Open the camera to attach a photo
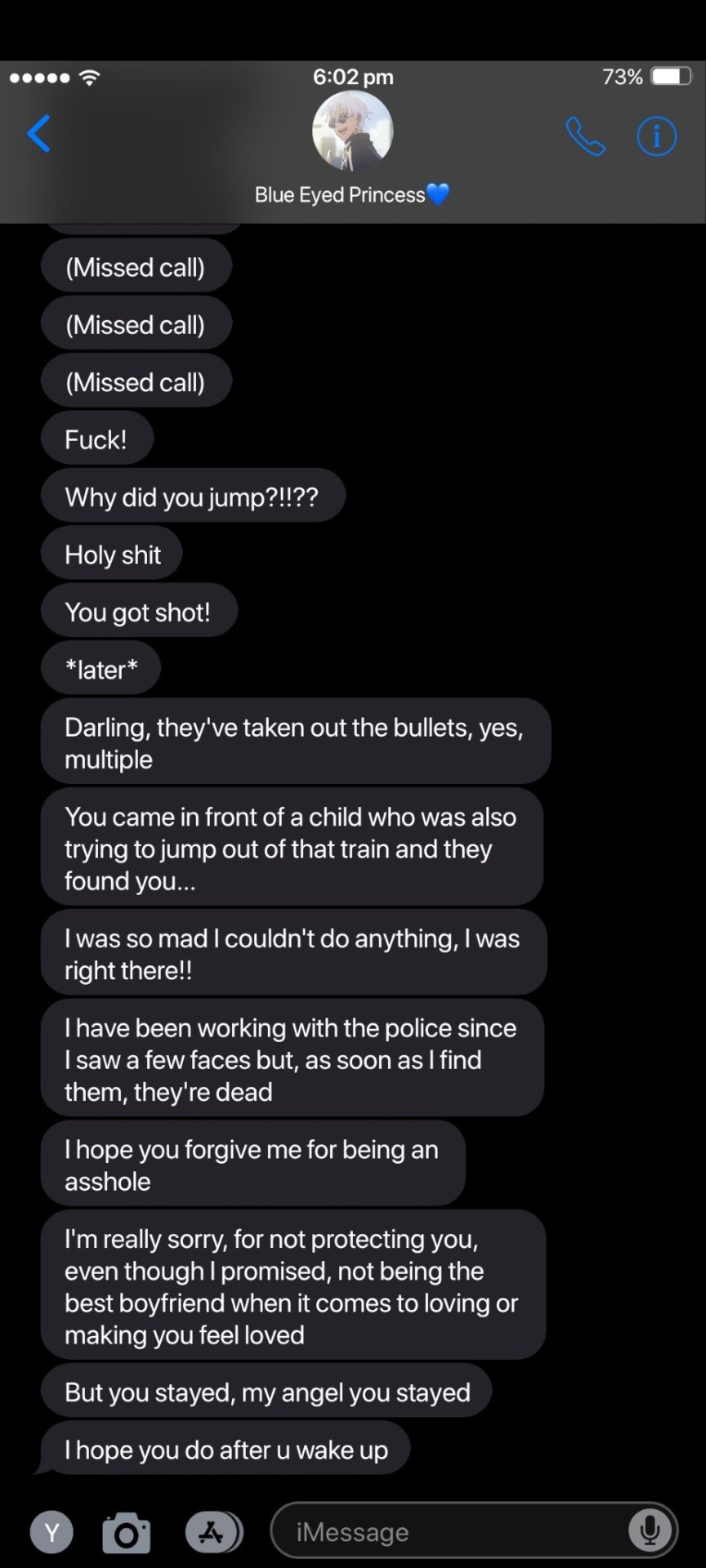Image resolution: width=706 pixels, height=1568 pixels. point(126,1533)
